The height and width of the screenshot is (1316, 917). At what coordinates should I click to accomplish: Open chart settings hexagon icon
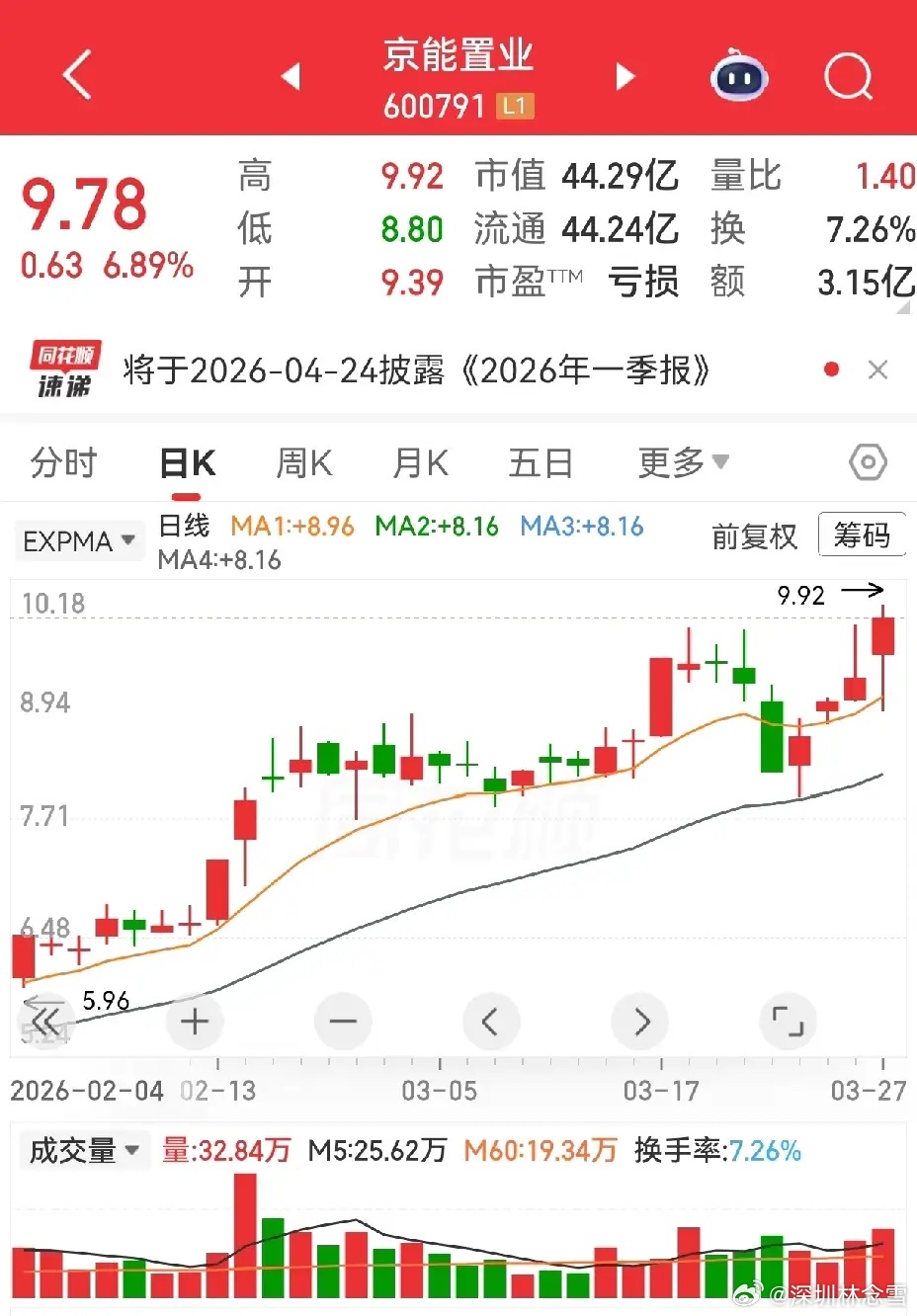click(868, 462)
